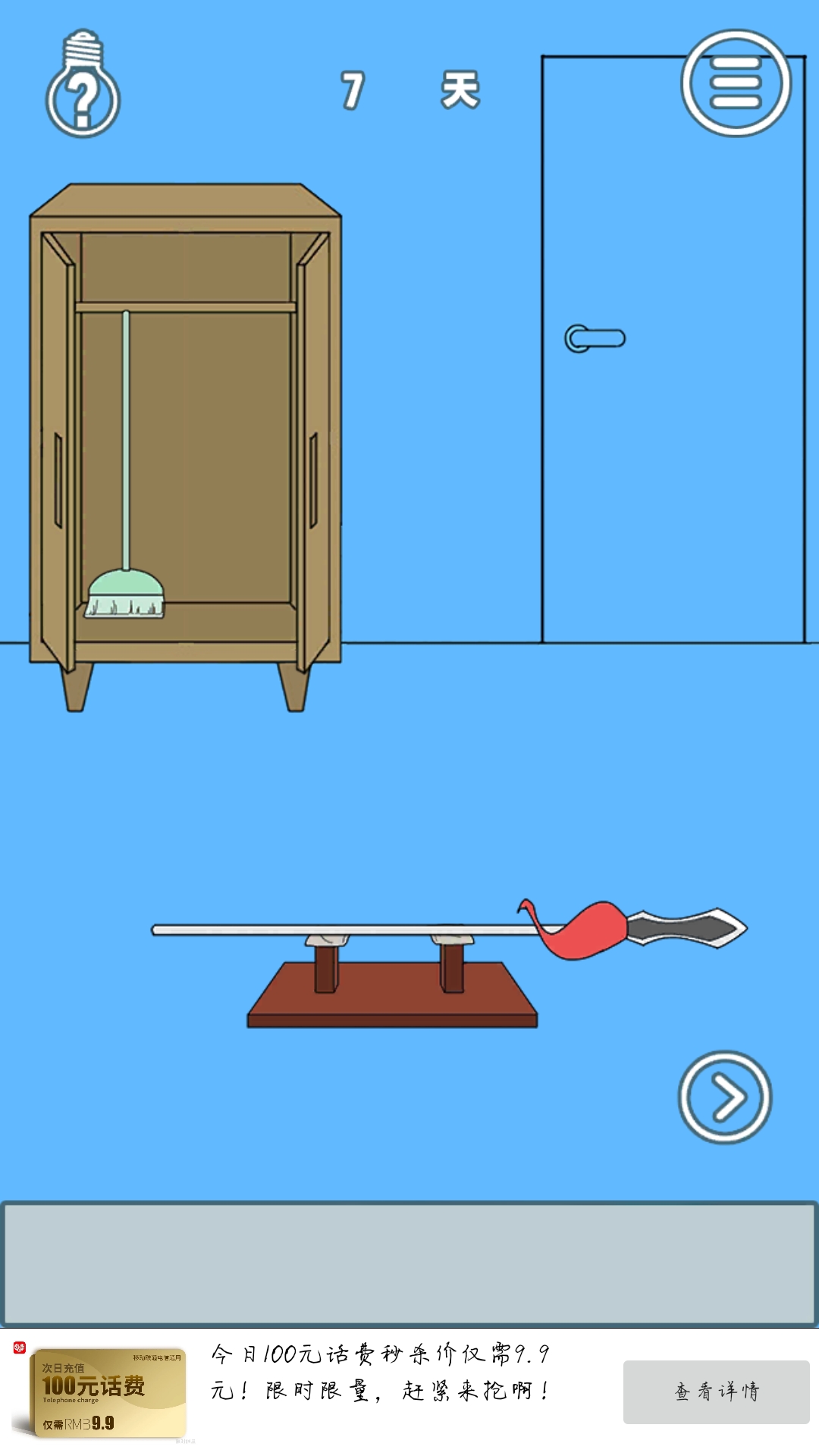Tap the spear on the stand

click(455, 930)
